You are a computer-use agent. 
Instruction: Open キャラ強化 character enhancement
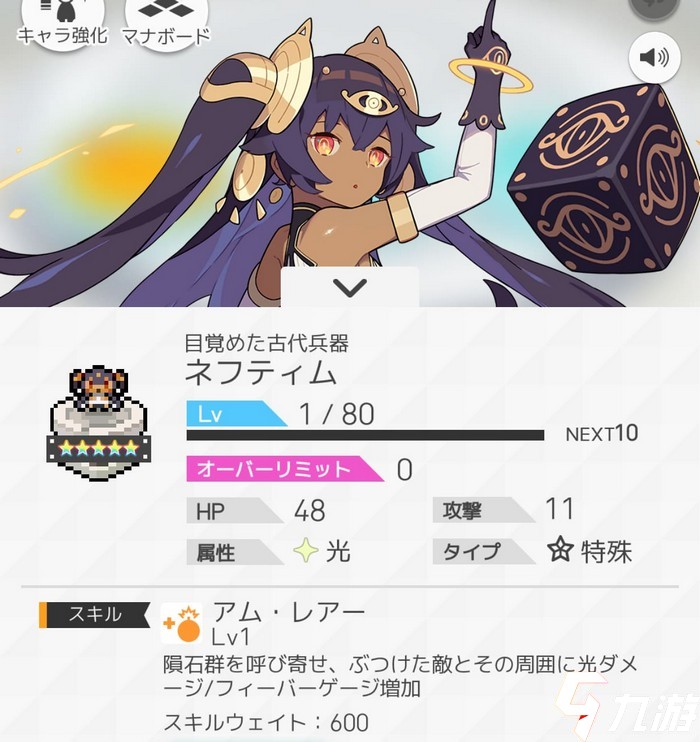point(62,22)
